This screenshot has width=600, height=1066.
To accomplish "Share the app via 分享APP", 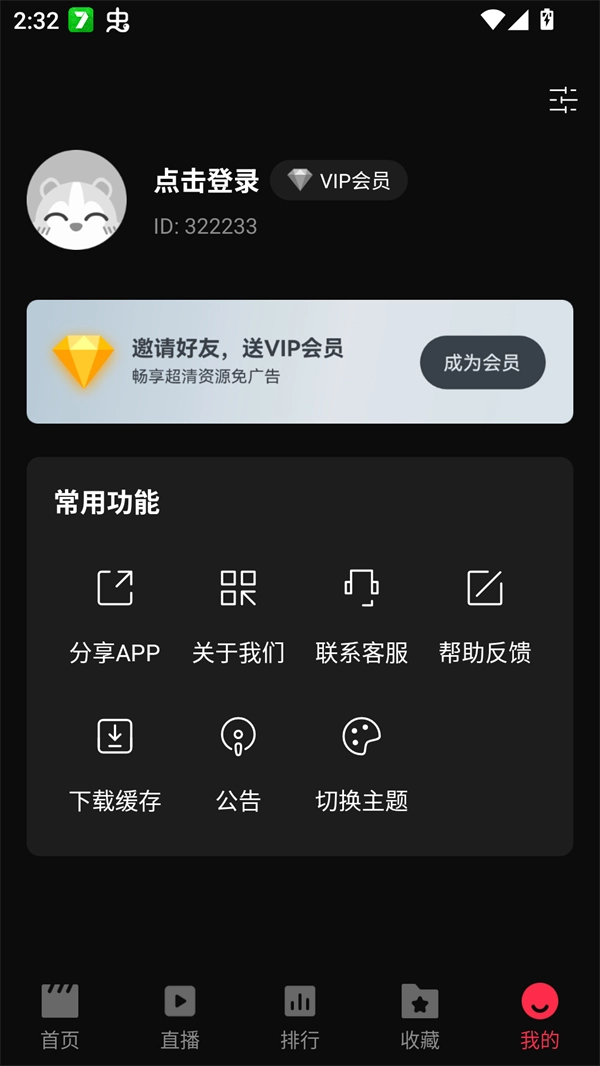I will [x=115, y=612].
